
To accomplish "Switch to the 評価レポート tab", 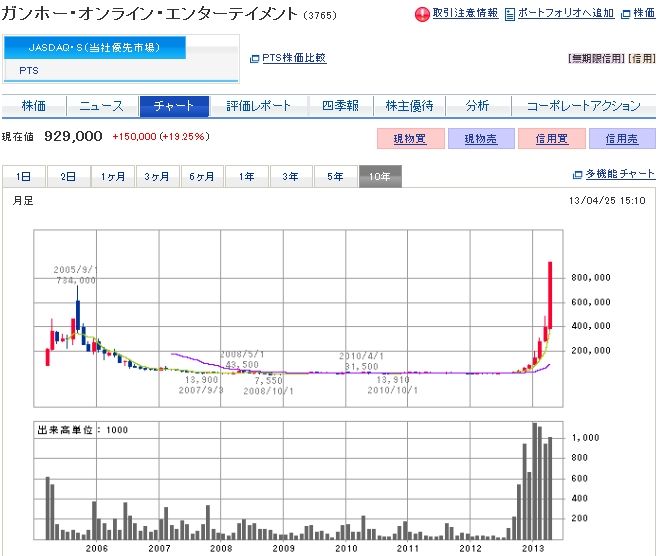I will point(258,106).
